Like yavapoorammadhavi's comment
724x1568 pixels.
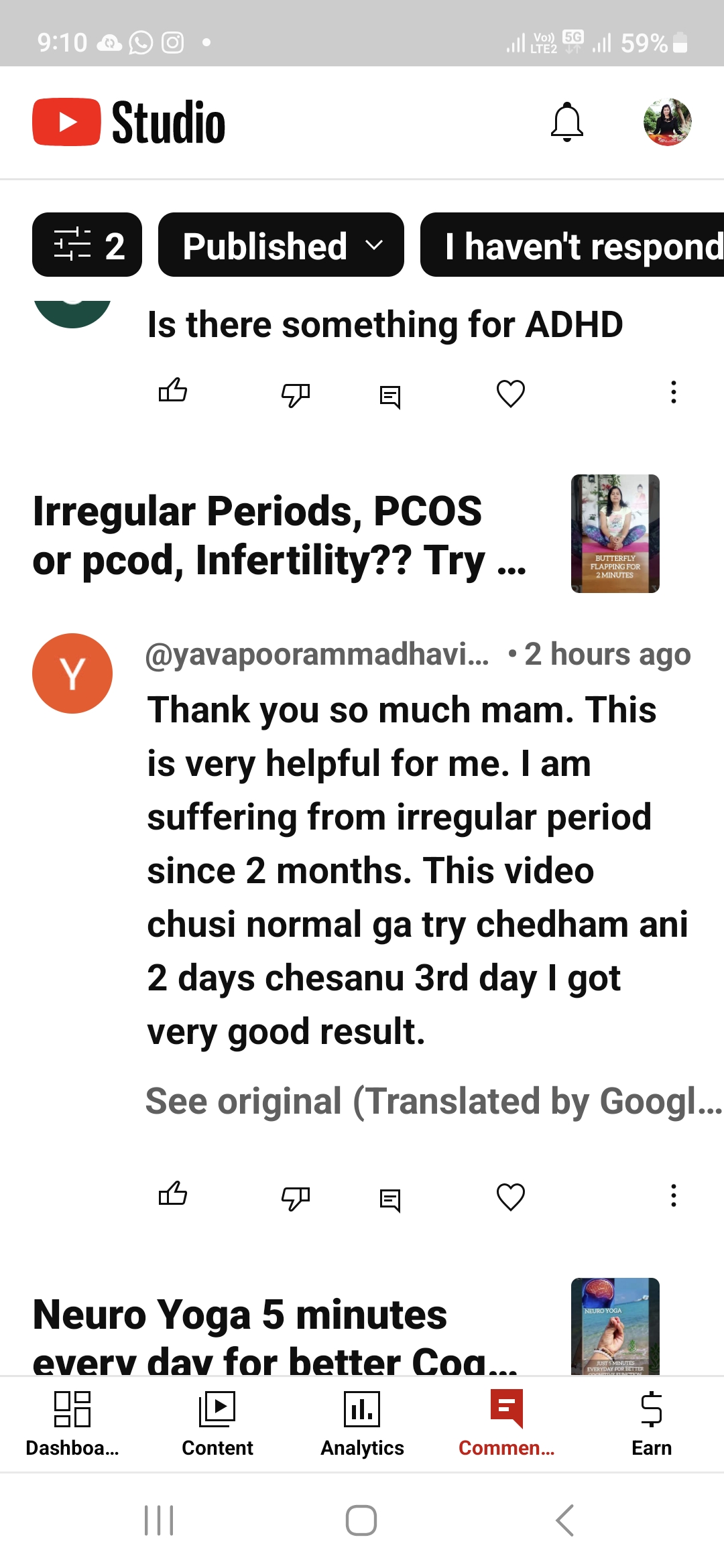[173, 1194]
